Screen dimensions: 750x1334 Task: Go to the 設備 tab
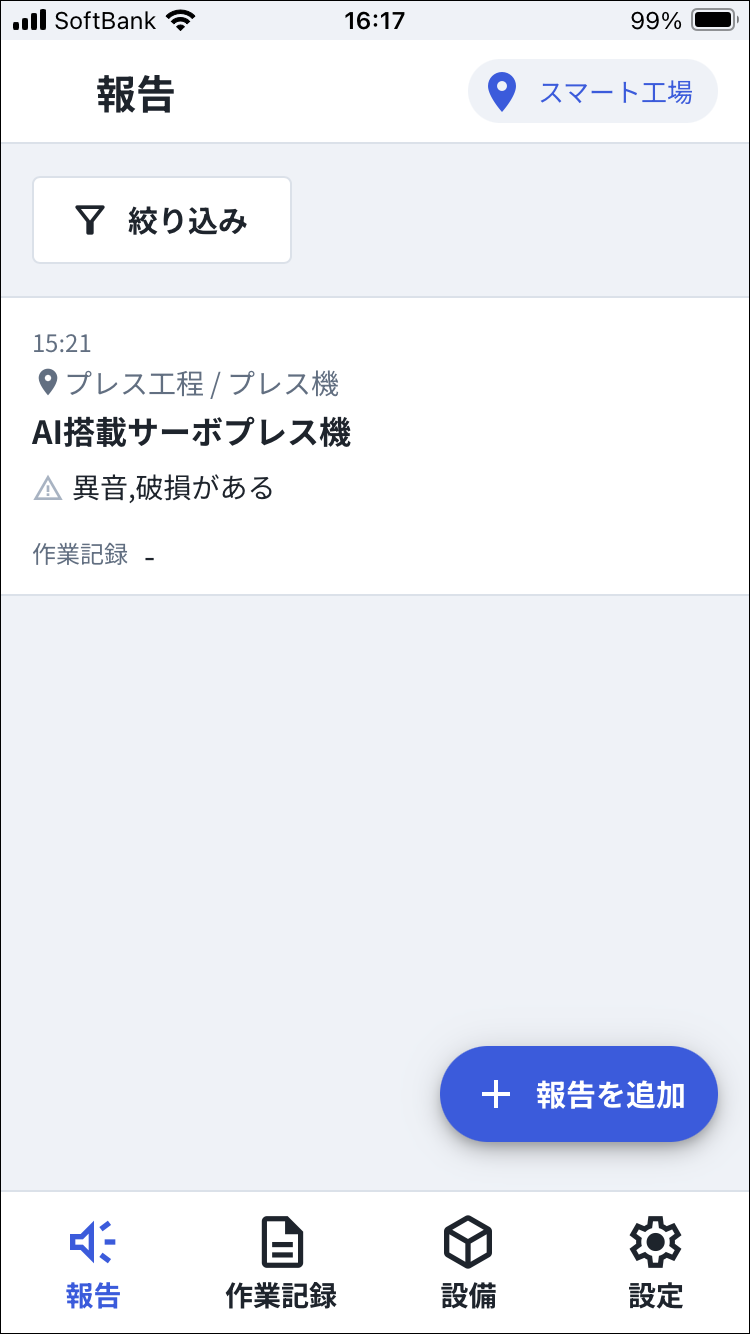(468, 1263)
